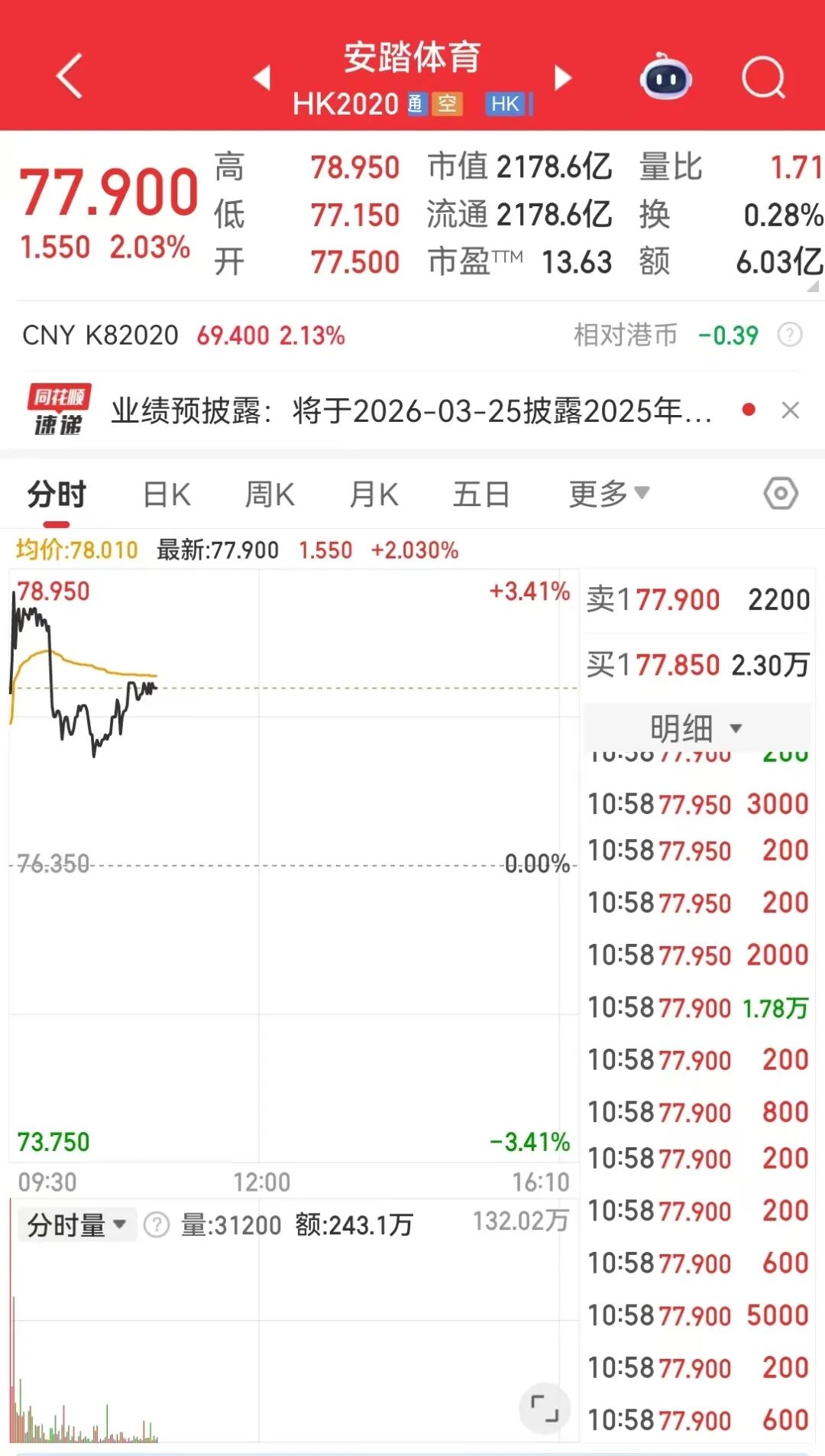825x1456 pixels.
Task: Toggle the HK market badge
Action: pyautogui.click(x=504, y=105)
